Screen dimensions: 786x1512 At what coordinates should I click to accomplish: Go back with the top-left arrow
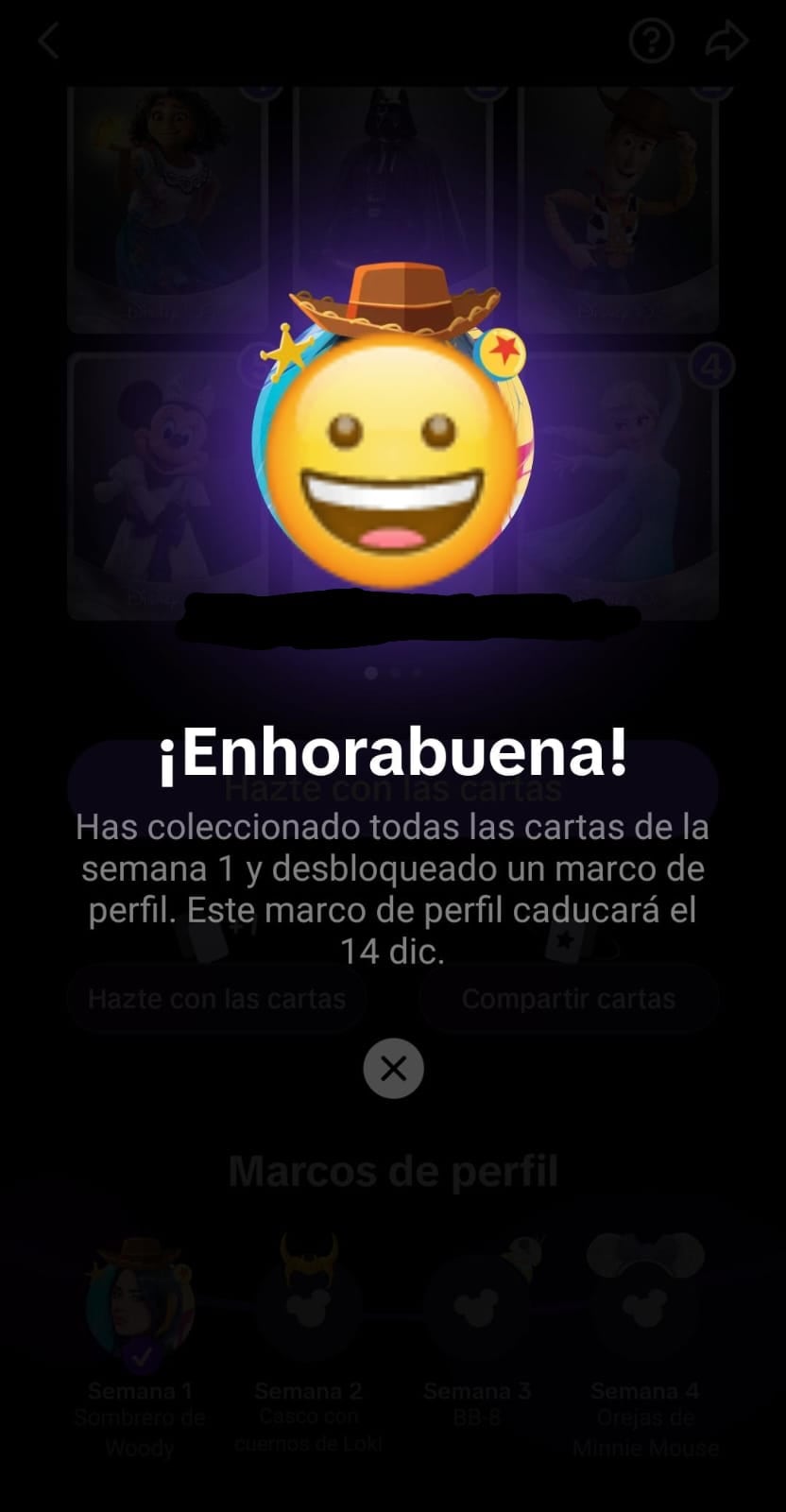point(49,41)
